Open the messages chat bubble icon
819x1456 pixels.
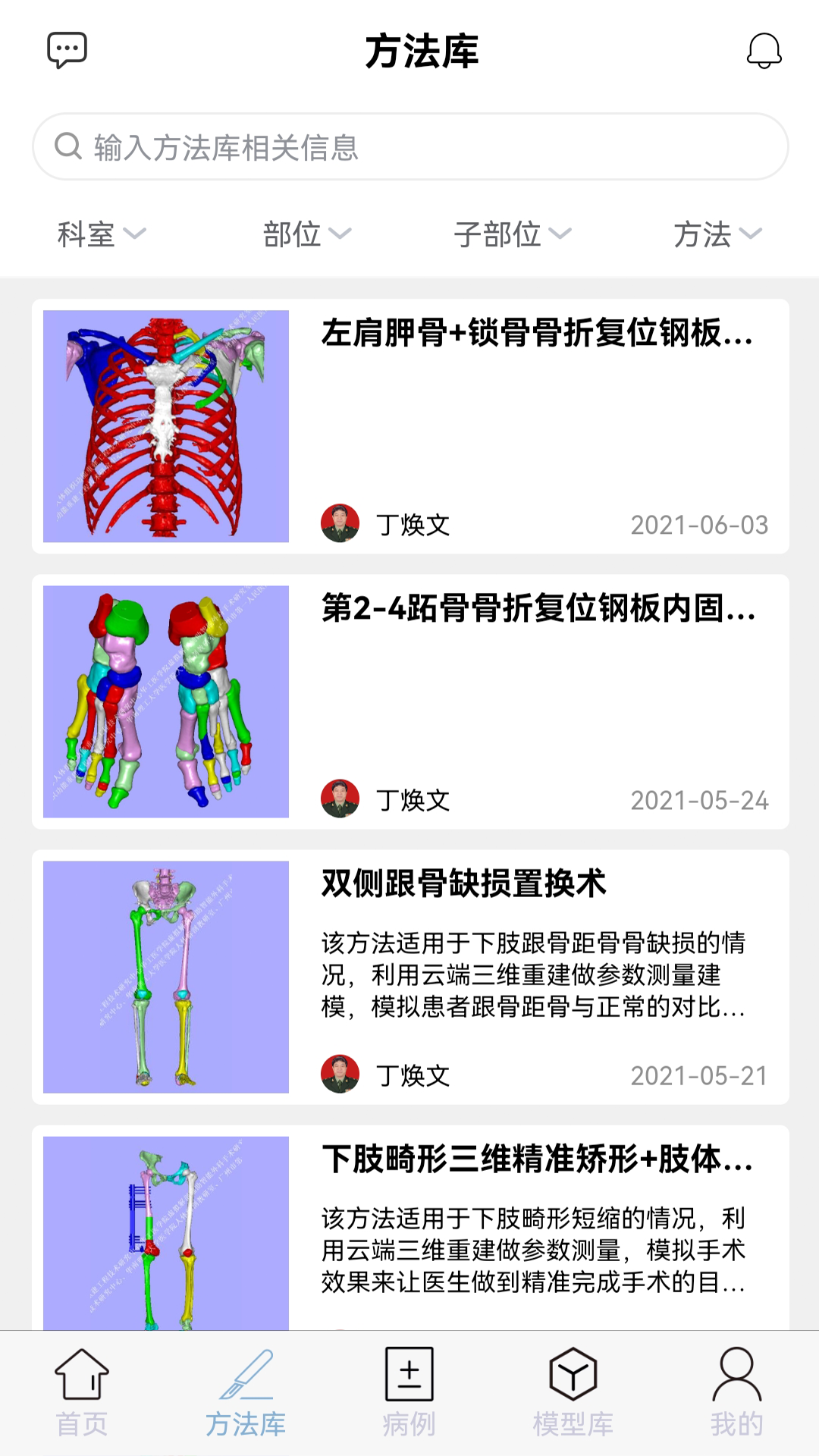coord(67,51)
